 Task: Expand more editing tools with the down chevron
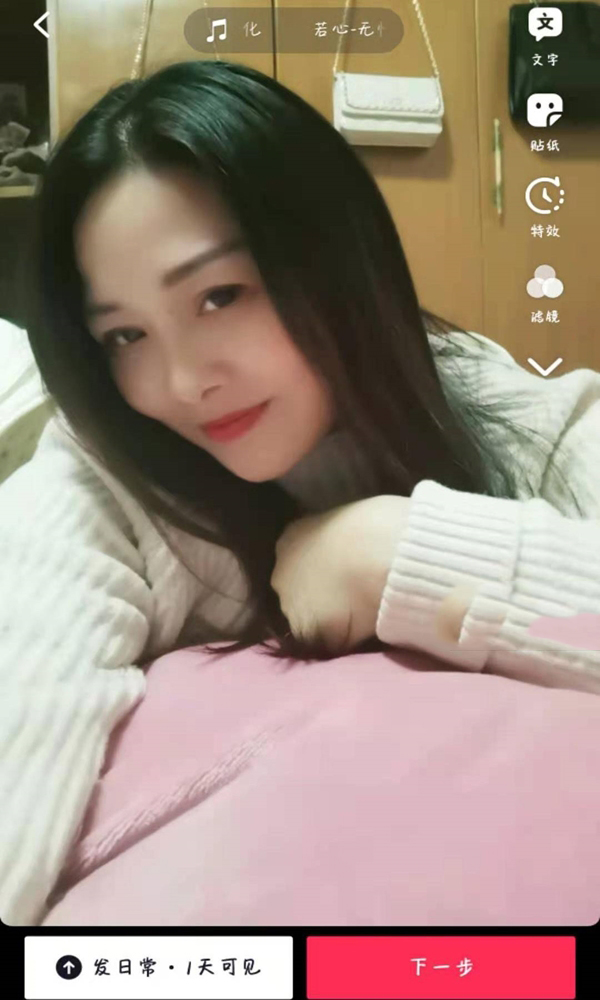545,367
